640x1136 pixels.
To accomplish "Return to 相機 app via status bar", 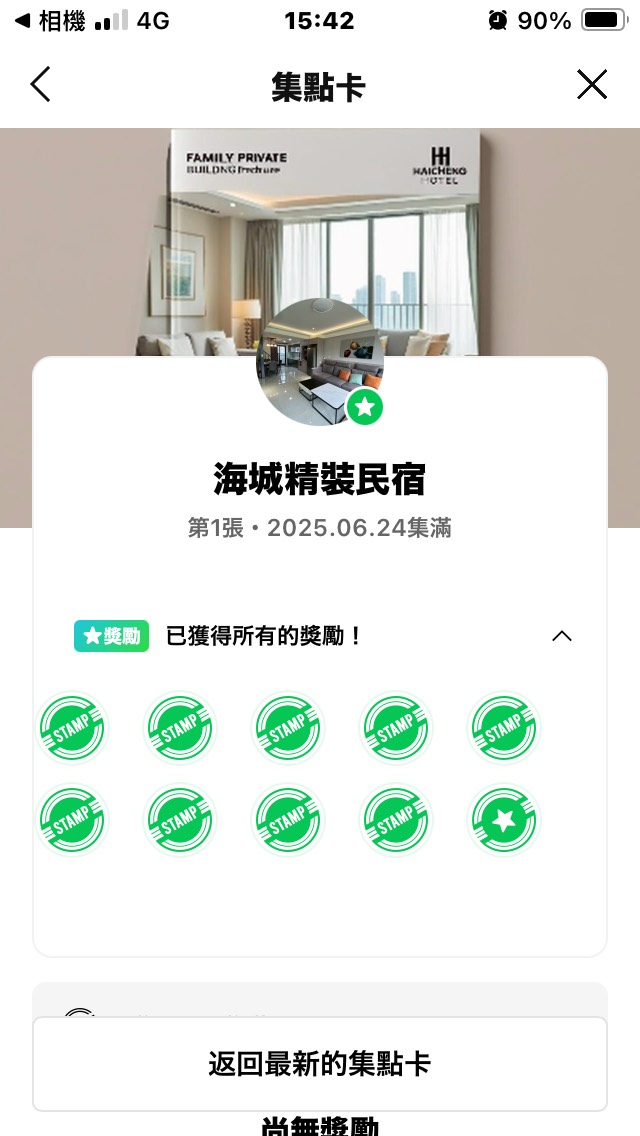I will 50,20.
